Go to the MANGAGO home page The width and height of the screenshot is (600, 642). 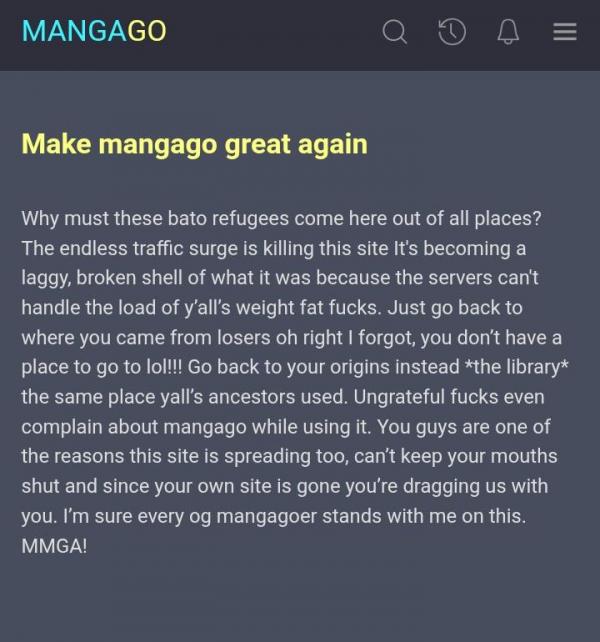pos(94,31)
